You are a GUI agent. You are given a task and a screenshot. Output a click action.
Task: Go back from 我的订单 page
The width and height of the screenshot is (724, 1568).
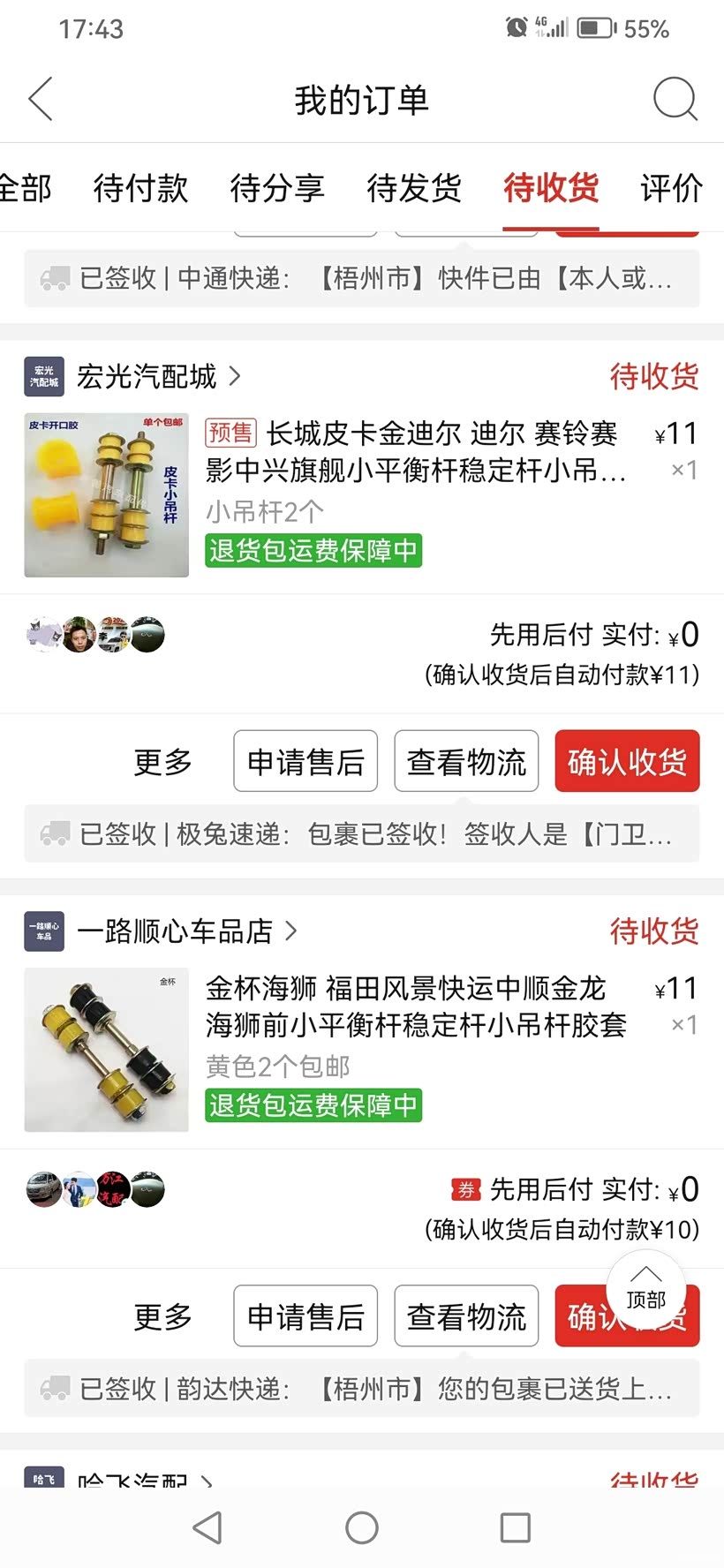(x=41, y=99)
